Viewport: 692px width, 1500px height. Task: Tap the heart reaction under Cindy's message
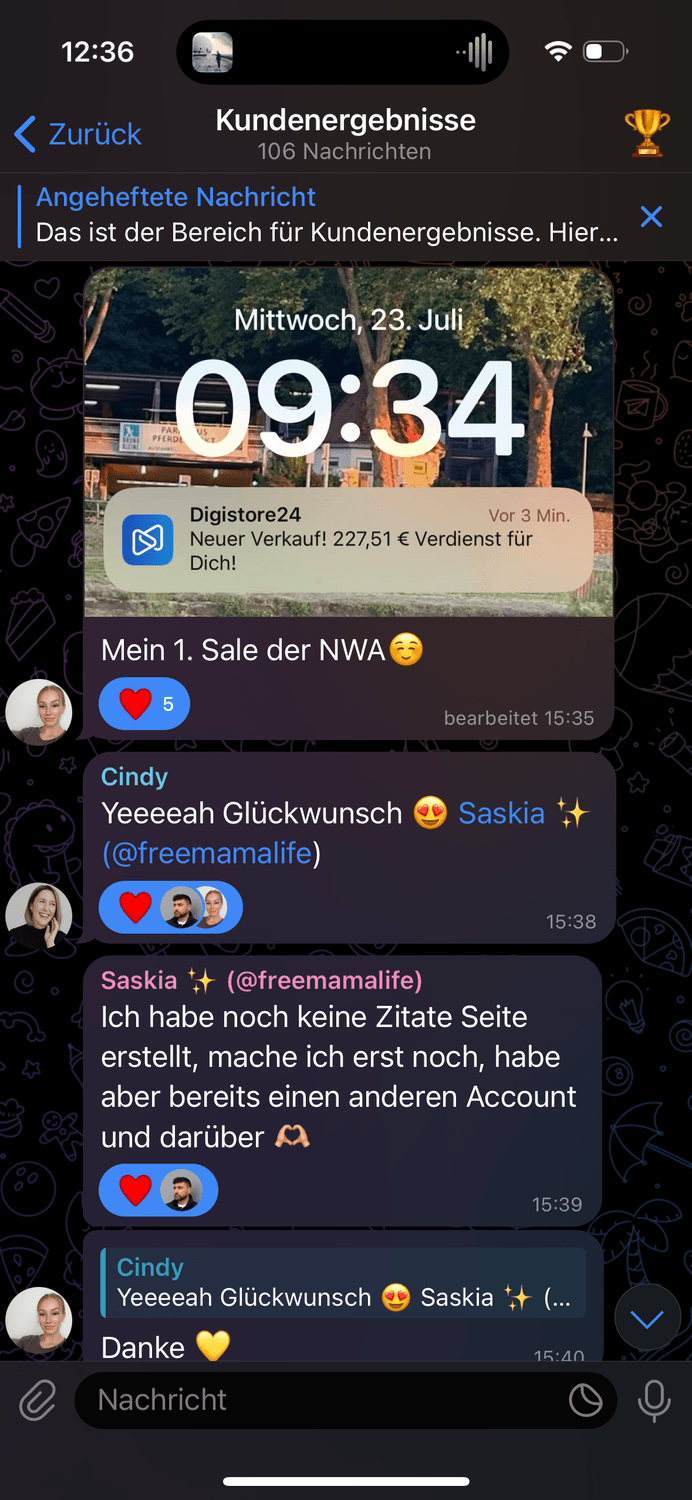(x=136, y=907)
